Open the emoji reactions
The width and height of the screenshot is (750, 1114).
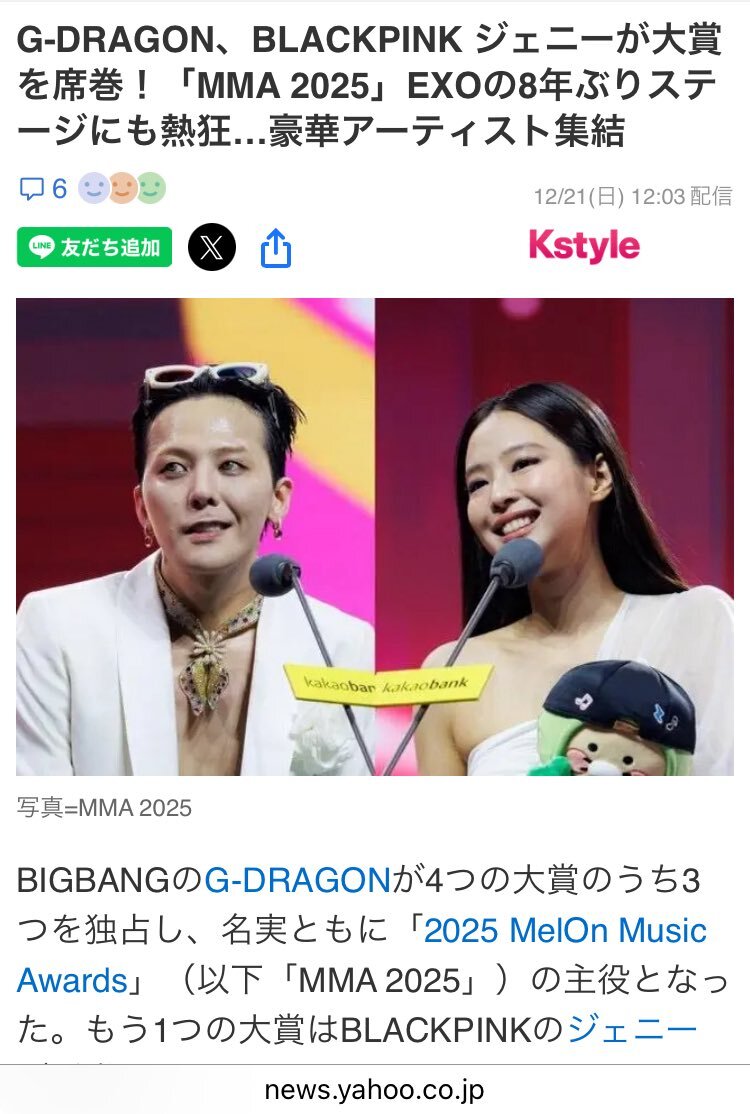point(122,188)
